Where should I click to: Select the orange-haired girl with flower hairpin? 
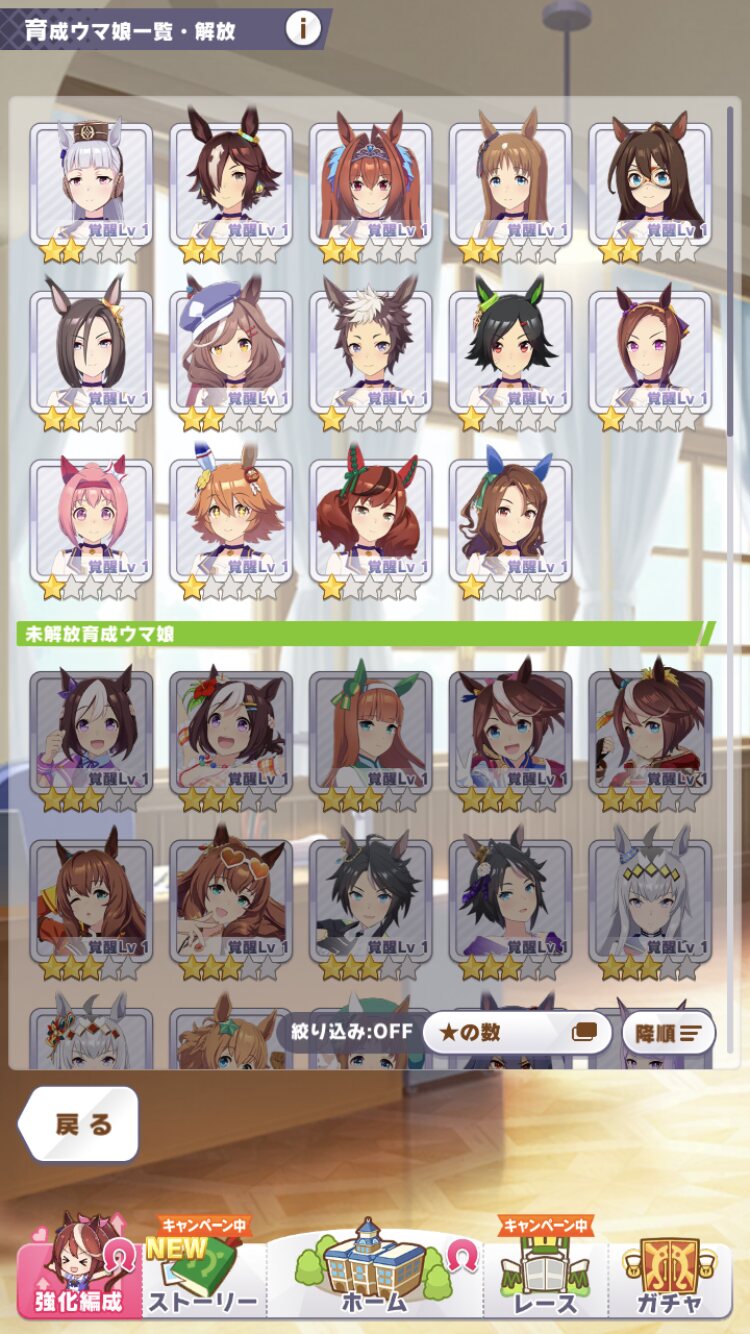pyautogui.click(x=231, y=521)
